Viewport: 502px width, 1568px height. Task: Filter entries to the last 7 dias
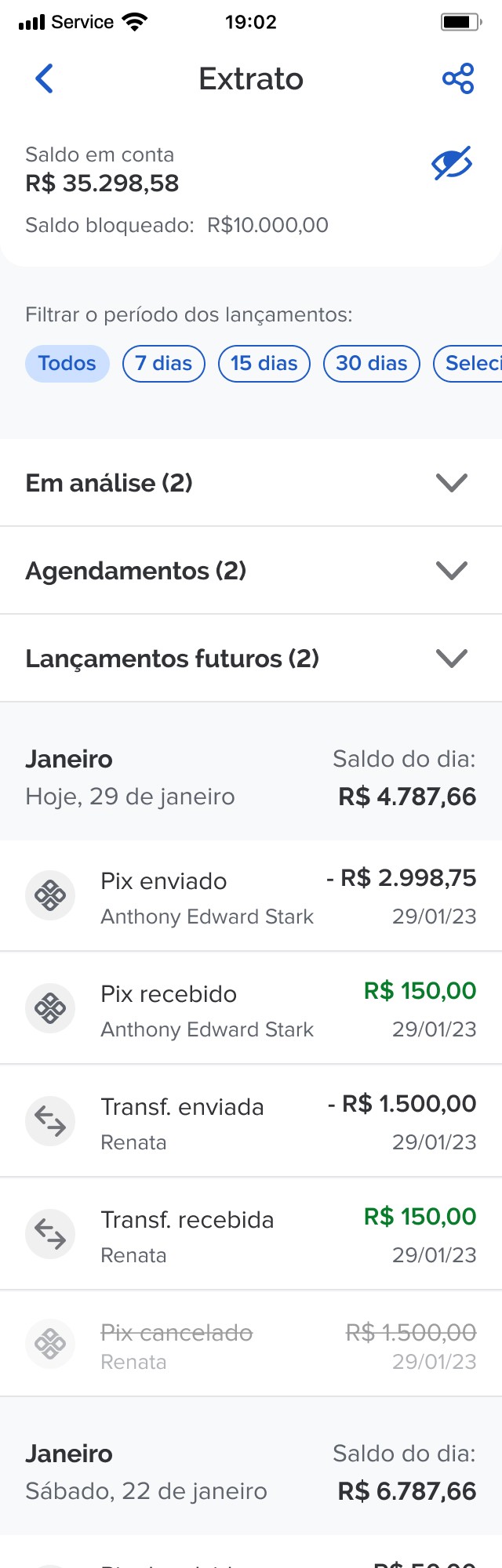(164, 364)
